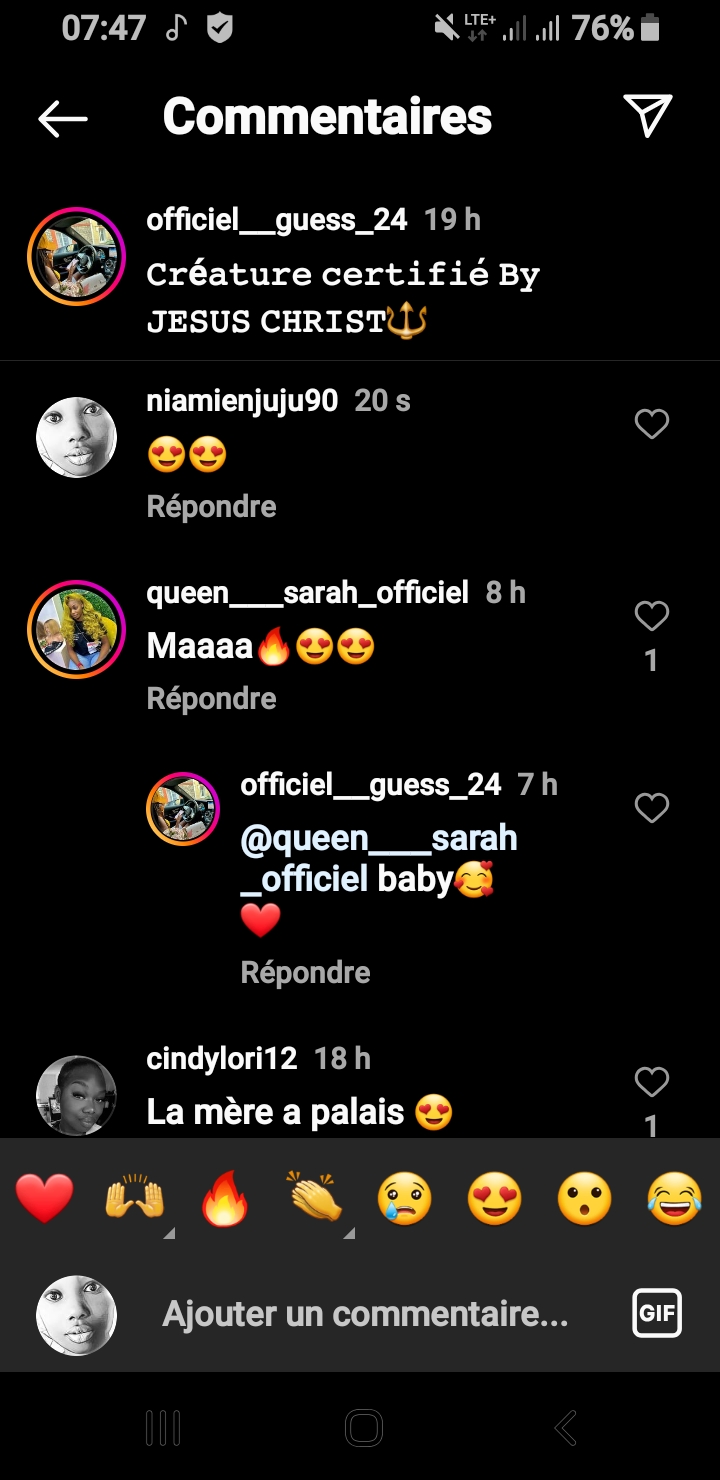This screenshot has height=1480, width=720.
Task: Go back from the Commentaires screen
Action: (62, 118)
